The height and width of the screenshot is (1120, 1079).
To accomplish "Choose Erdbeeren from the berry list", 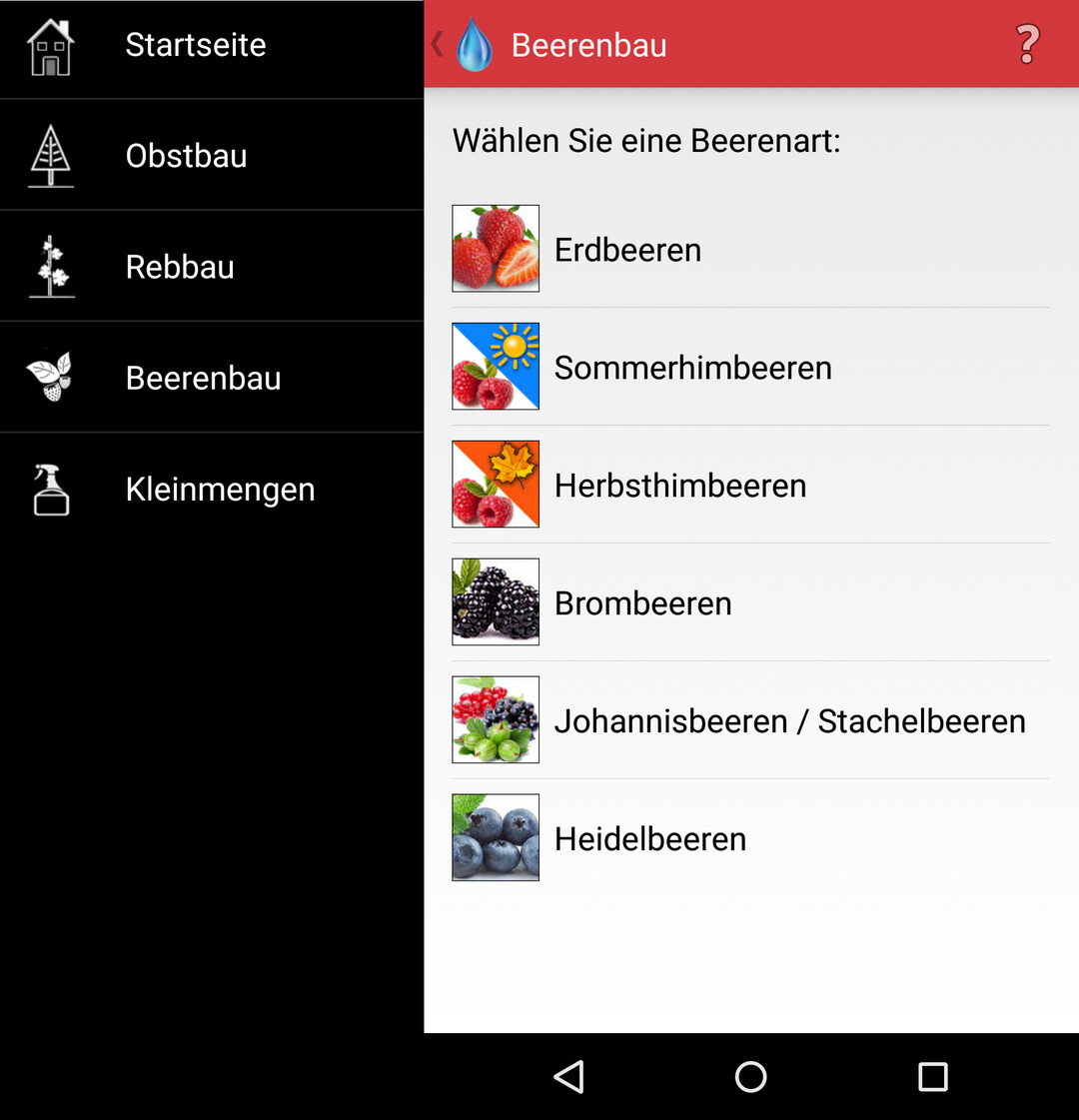I will pos(627,250).
